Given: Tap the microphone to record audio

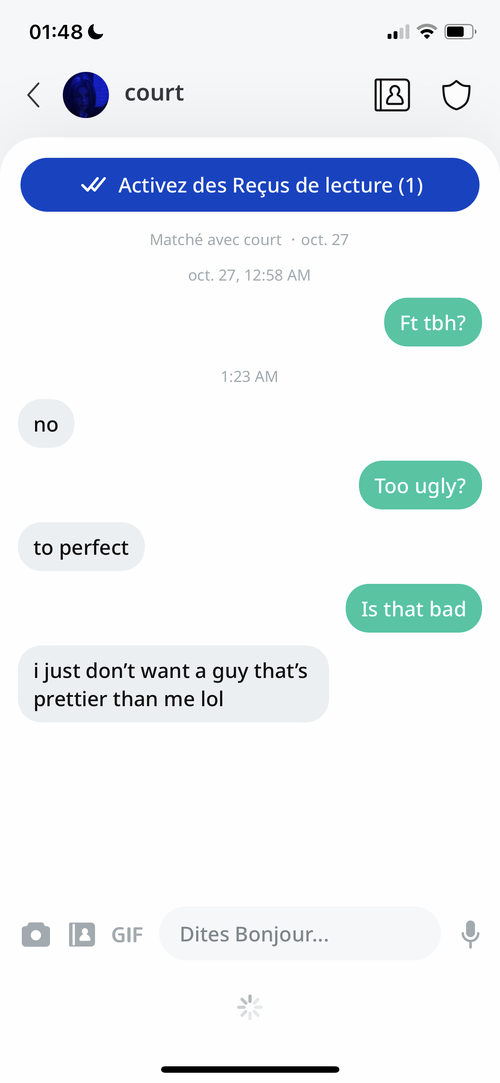Looking at the screenshot, I should pos(470,935).
